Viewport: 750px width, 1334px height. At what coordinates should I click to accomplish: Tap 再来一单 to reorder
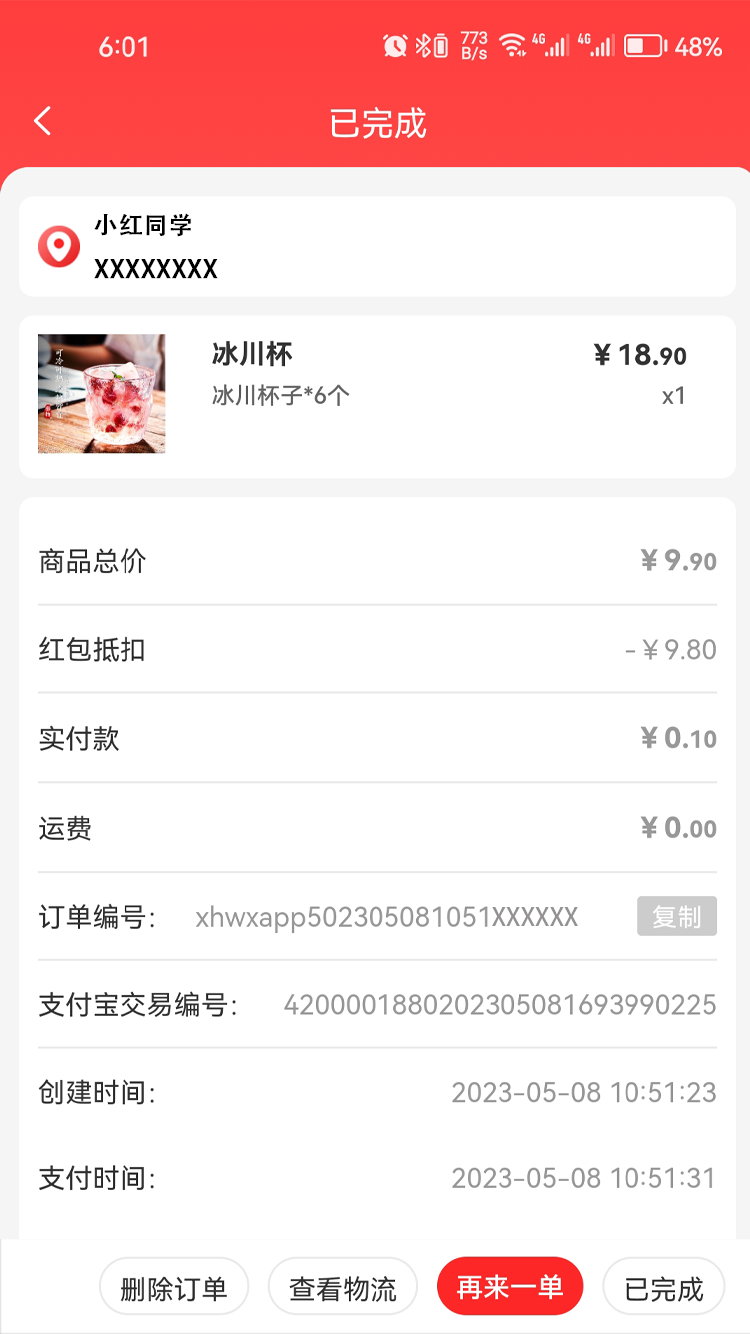tap(510, 1286)
